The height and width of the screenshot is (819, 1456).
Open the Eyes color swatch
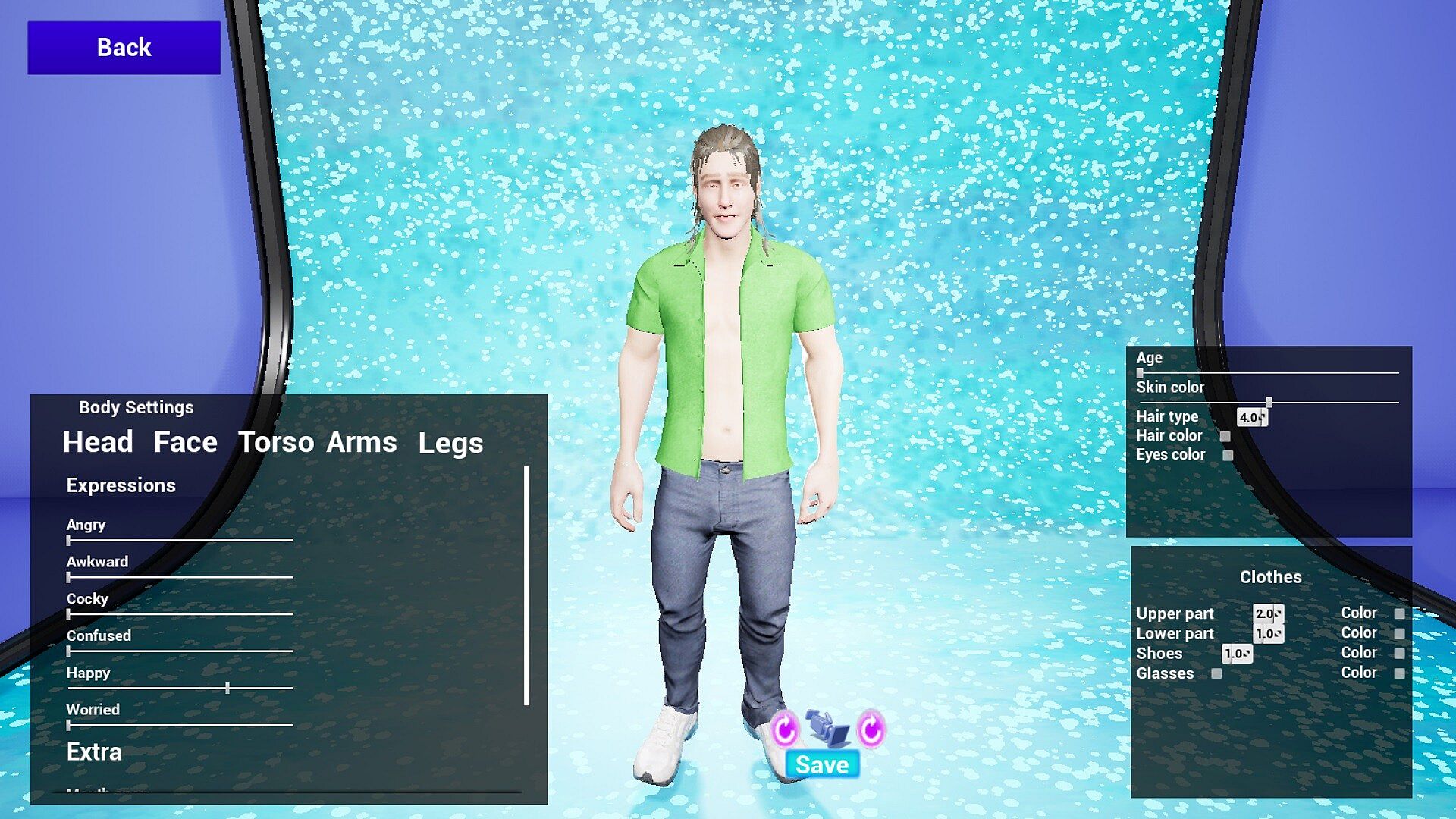pyautogui.click(x=1228, y=455)
